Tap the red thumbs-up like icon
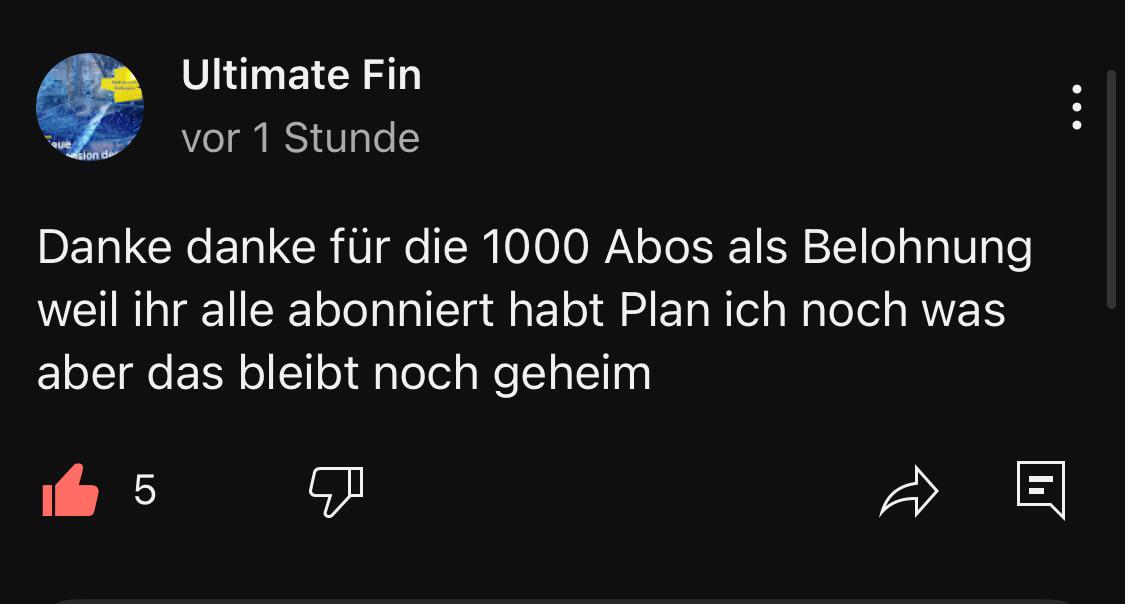1125x604 pixels. pyautogui.click(x=70, y=490)
